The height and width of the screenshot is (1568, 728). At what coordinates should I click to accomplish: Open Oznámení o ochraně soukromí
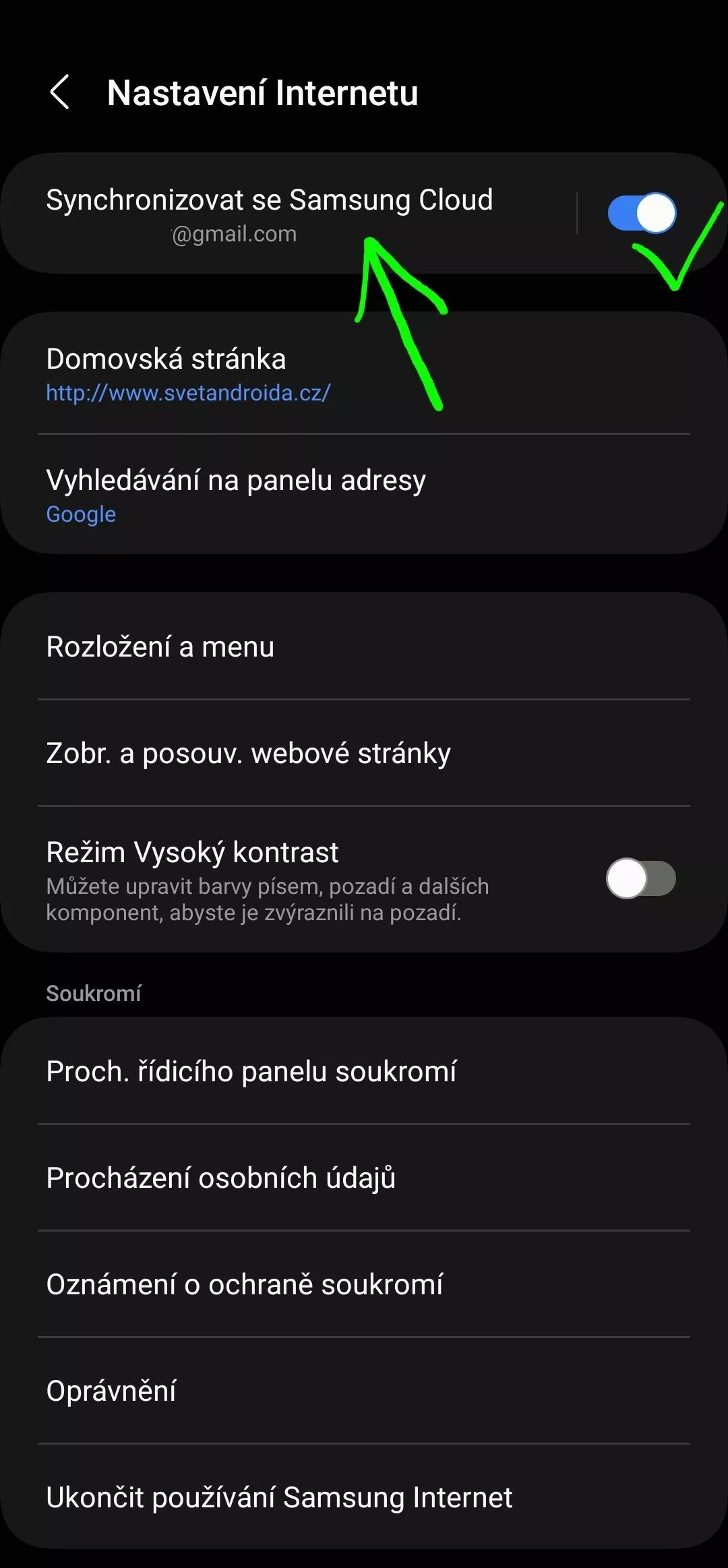(364, 1284)
